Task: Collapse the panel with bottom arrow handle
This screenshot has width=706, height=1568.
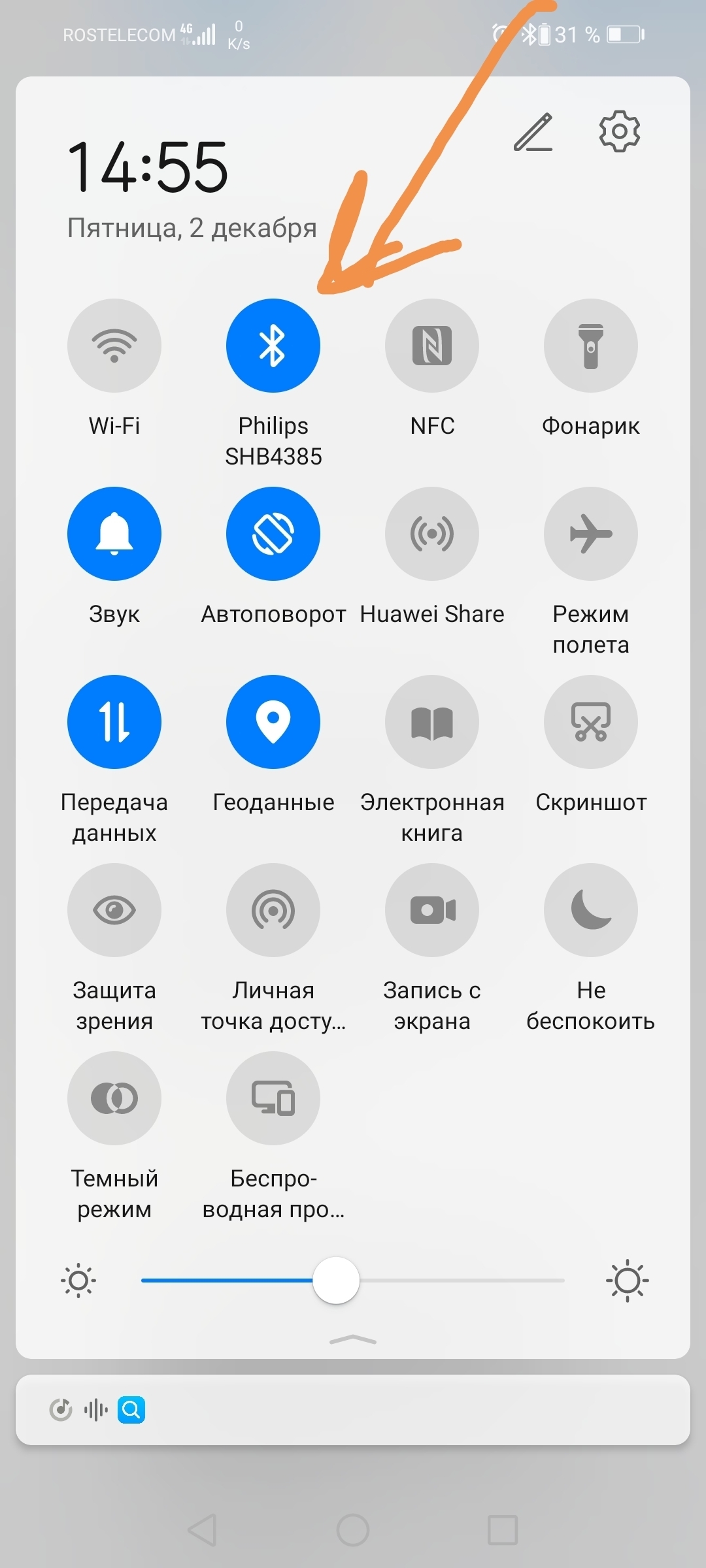Action: [353, 1340]
